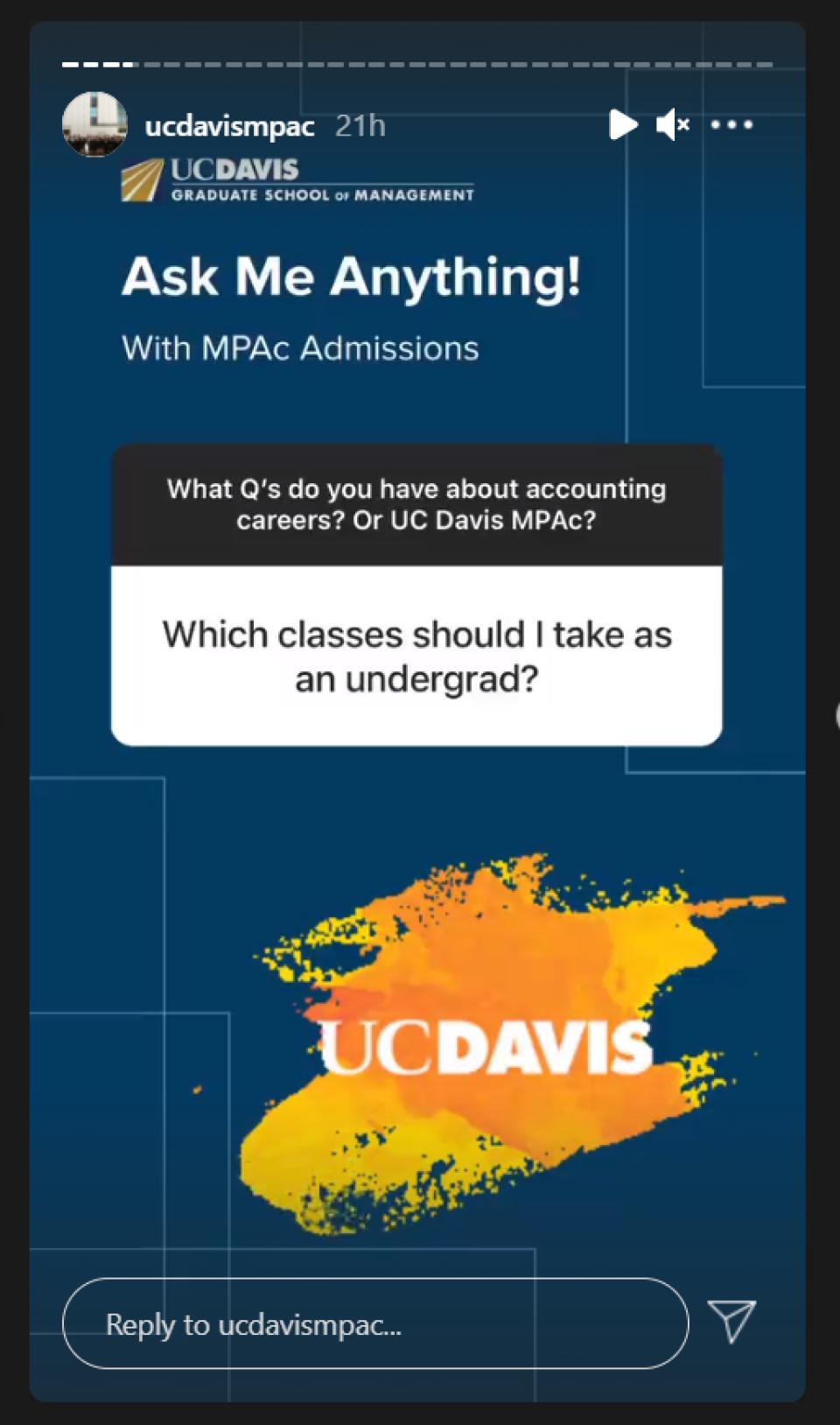Image resolution: width=840 pixels, height=1425 pixels.
Task: Unmute the story audio
Action: [672, 125]
